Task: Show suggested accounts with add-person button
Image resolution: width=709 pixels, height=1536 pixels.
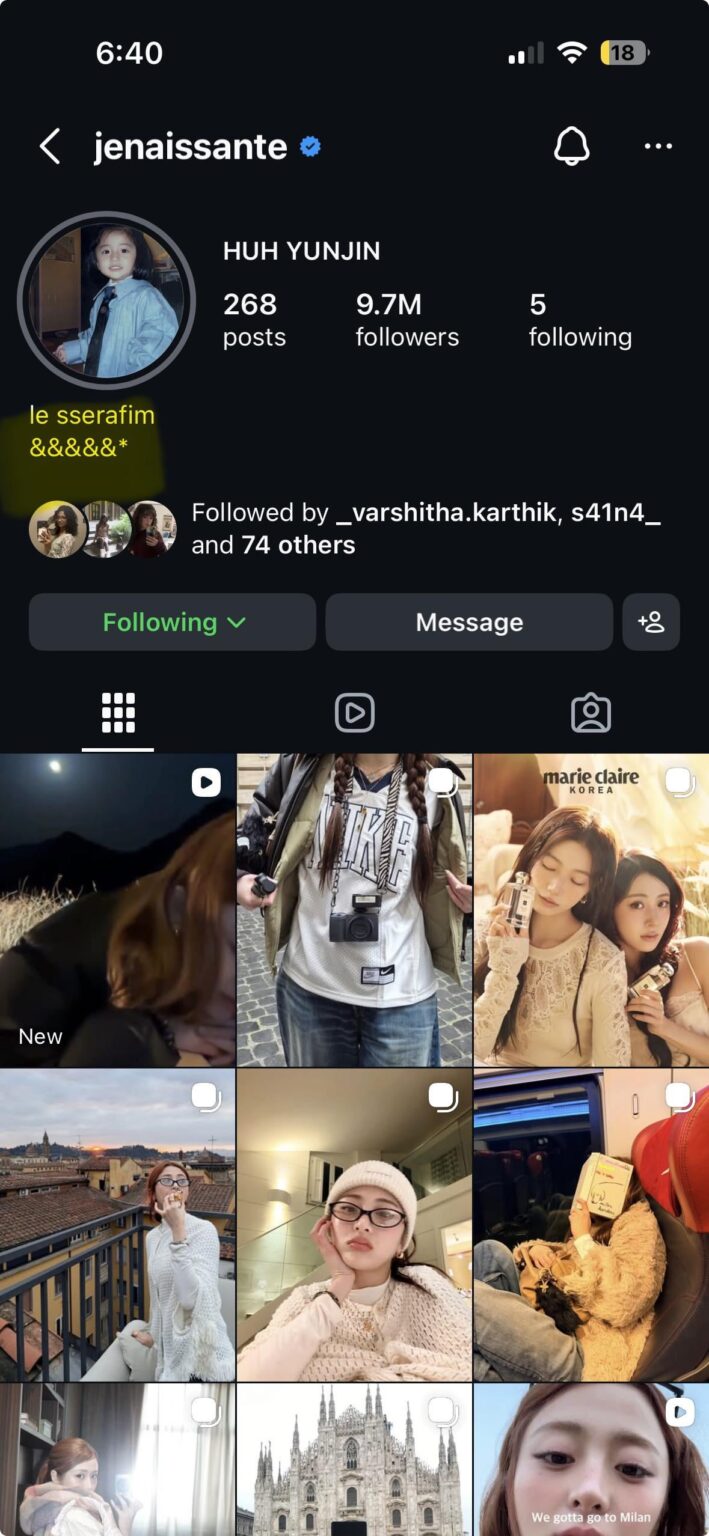Action: coord(651,622)
